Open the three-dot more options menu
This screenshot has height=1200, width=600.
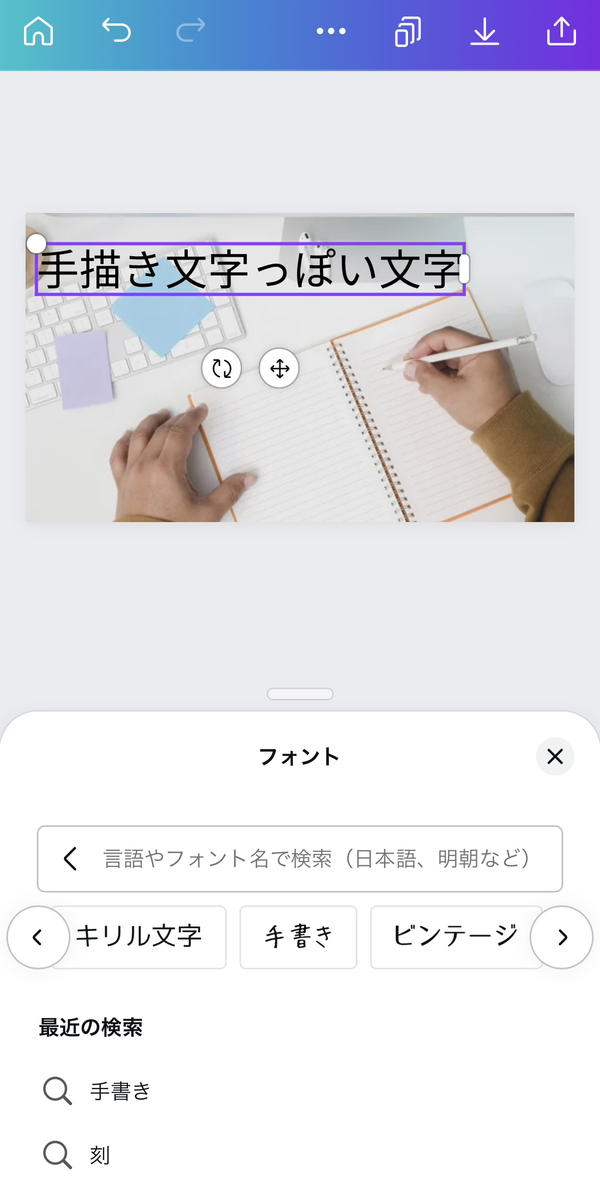[x=330, y=32]
